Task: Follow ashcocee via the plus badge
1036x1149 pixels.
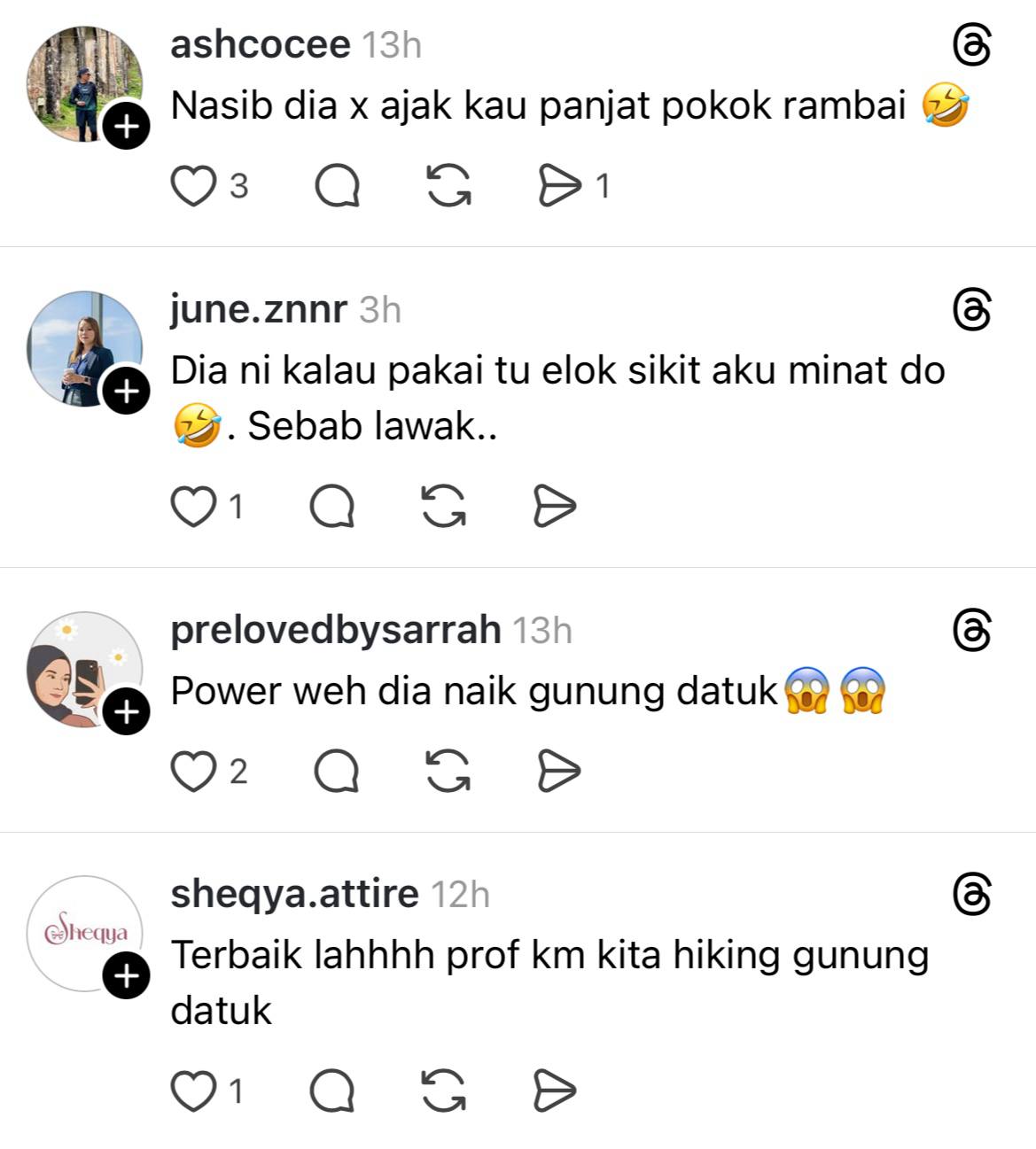Action: pos(127,127)
